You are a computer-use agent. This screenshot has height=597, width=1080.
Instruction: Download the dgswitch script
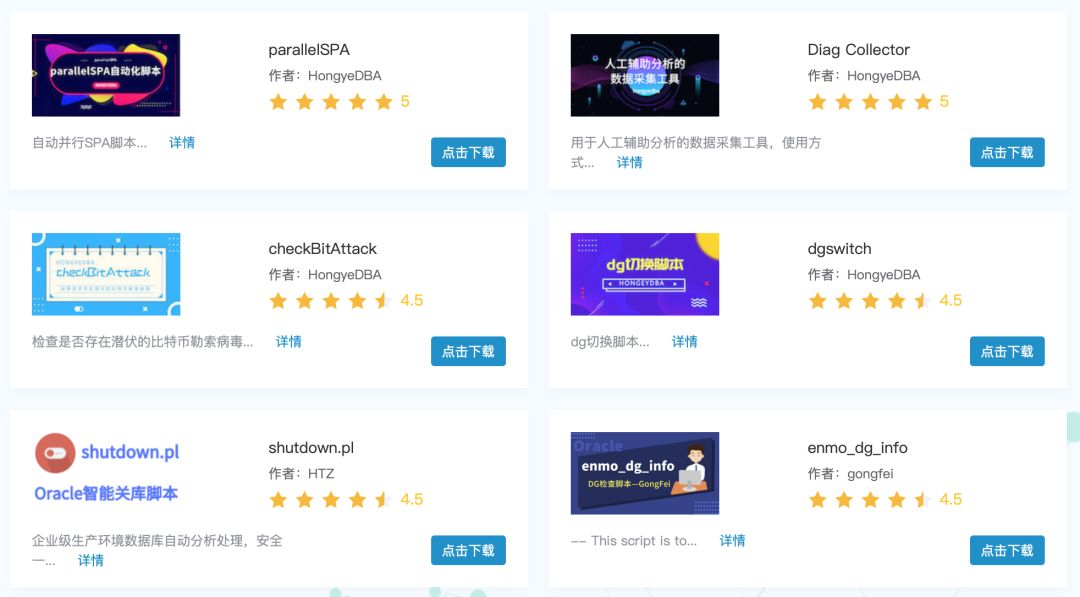pos(1007,351)
